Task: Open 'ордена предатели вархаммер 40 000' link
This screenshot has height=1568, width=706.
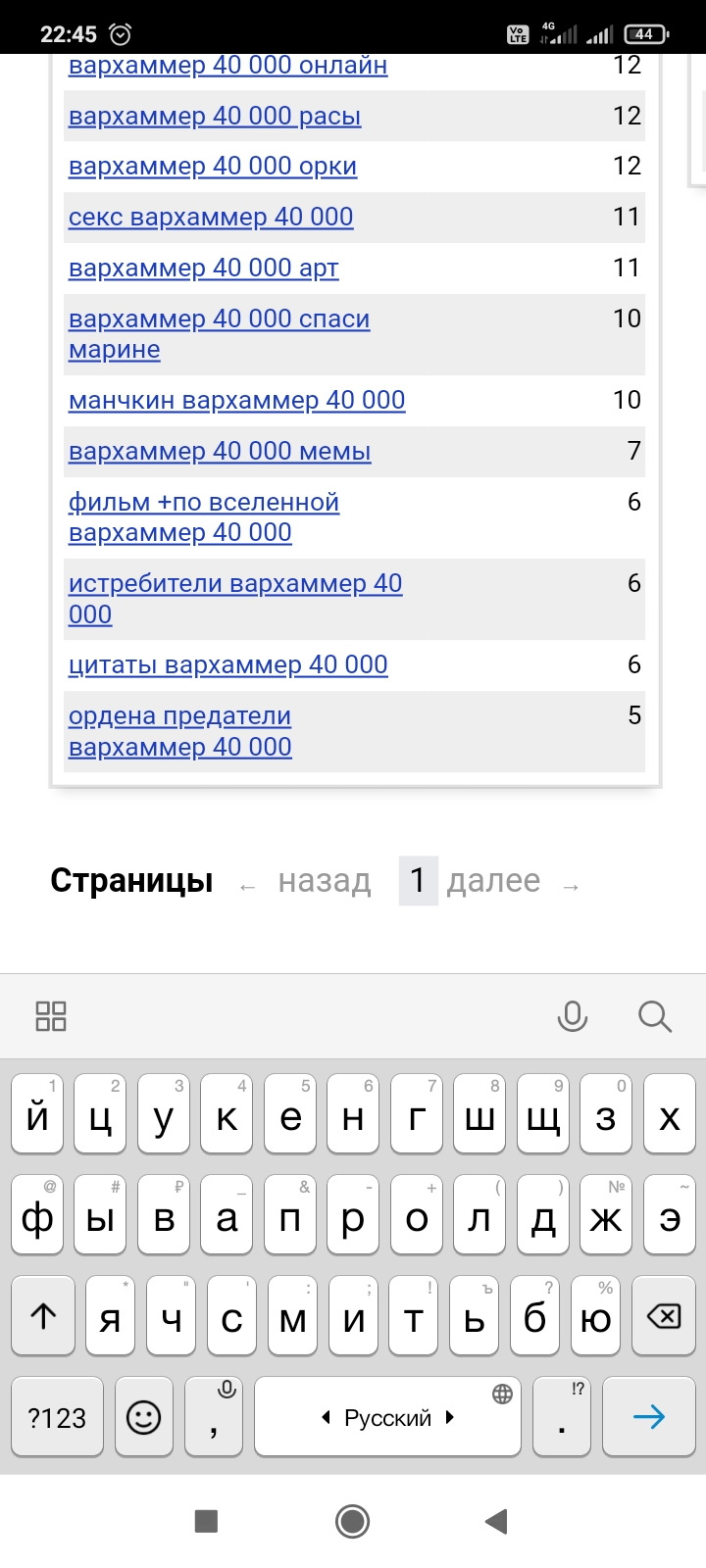Action: 180,731
